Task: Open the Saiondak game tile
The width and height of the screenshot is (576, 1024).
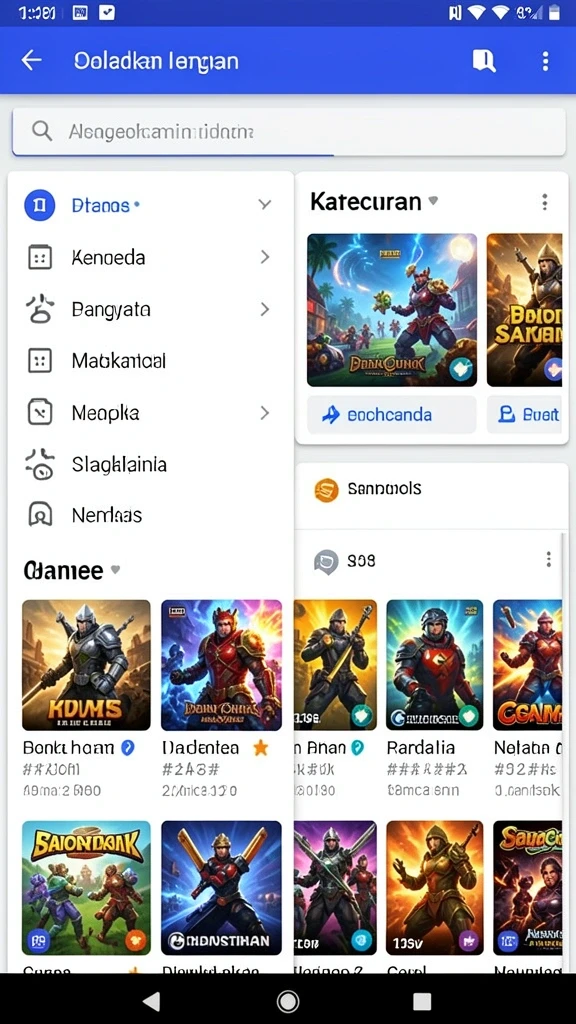Action: (86, 888)
